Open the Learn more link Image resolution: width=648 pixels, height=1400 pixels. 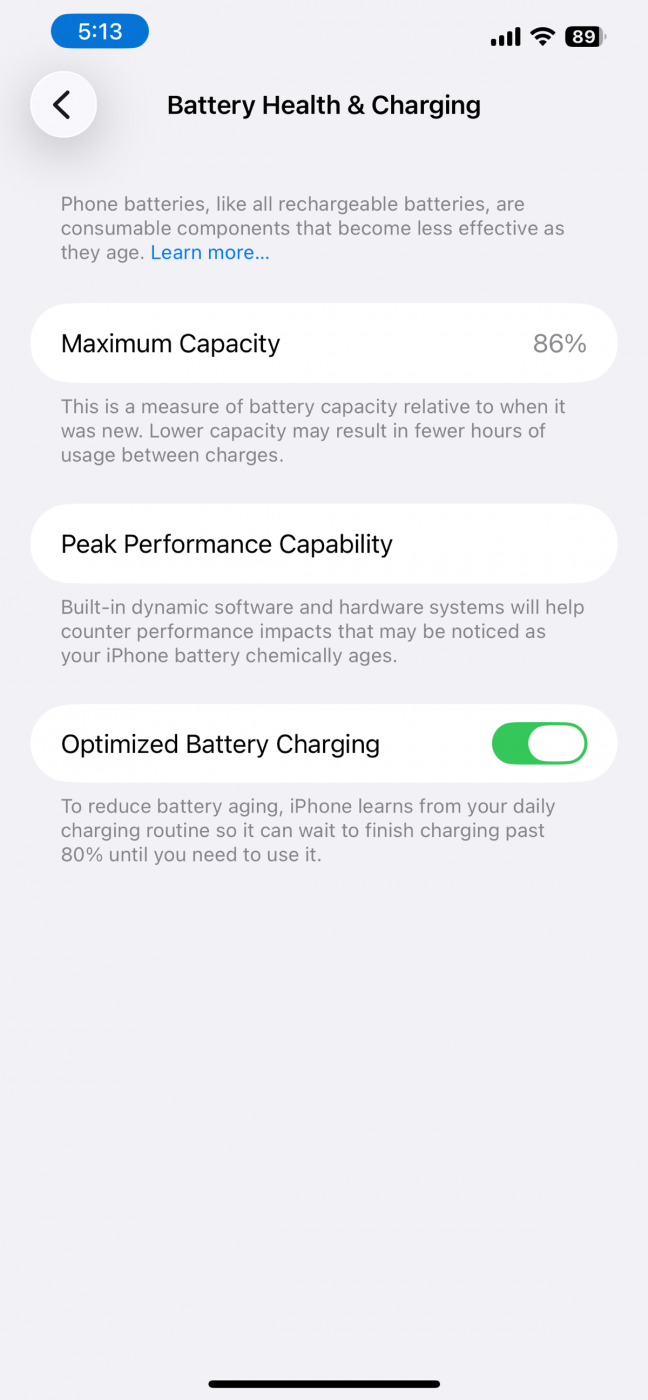[209, 253]
